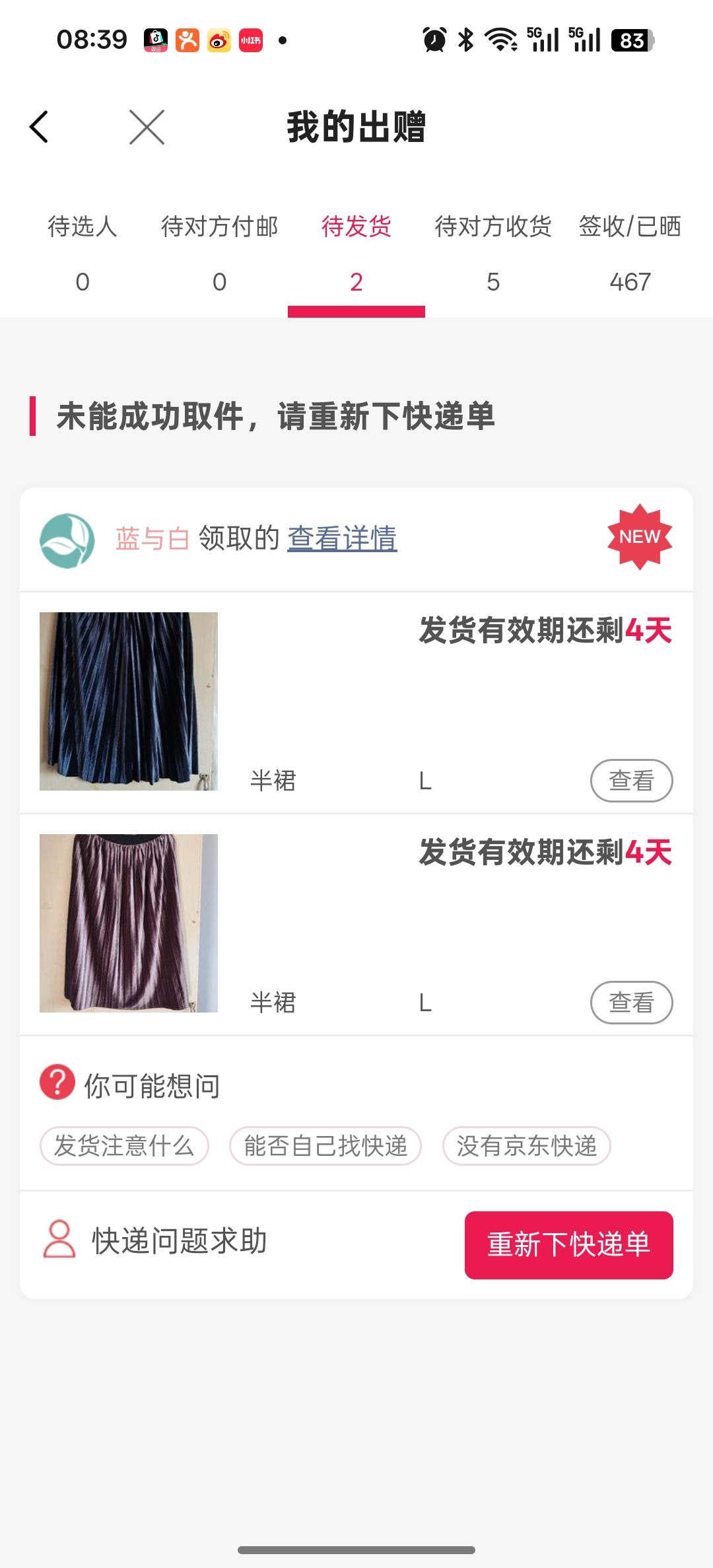Tap 查看 for the purple skirt

click(631, 1003)
